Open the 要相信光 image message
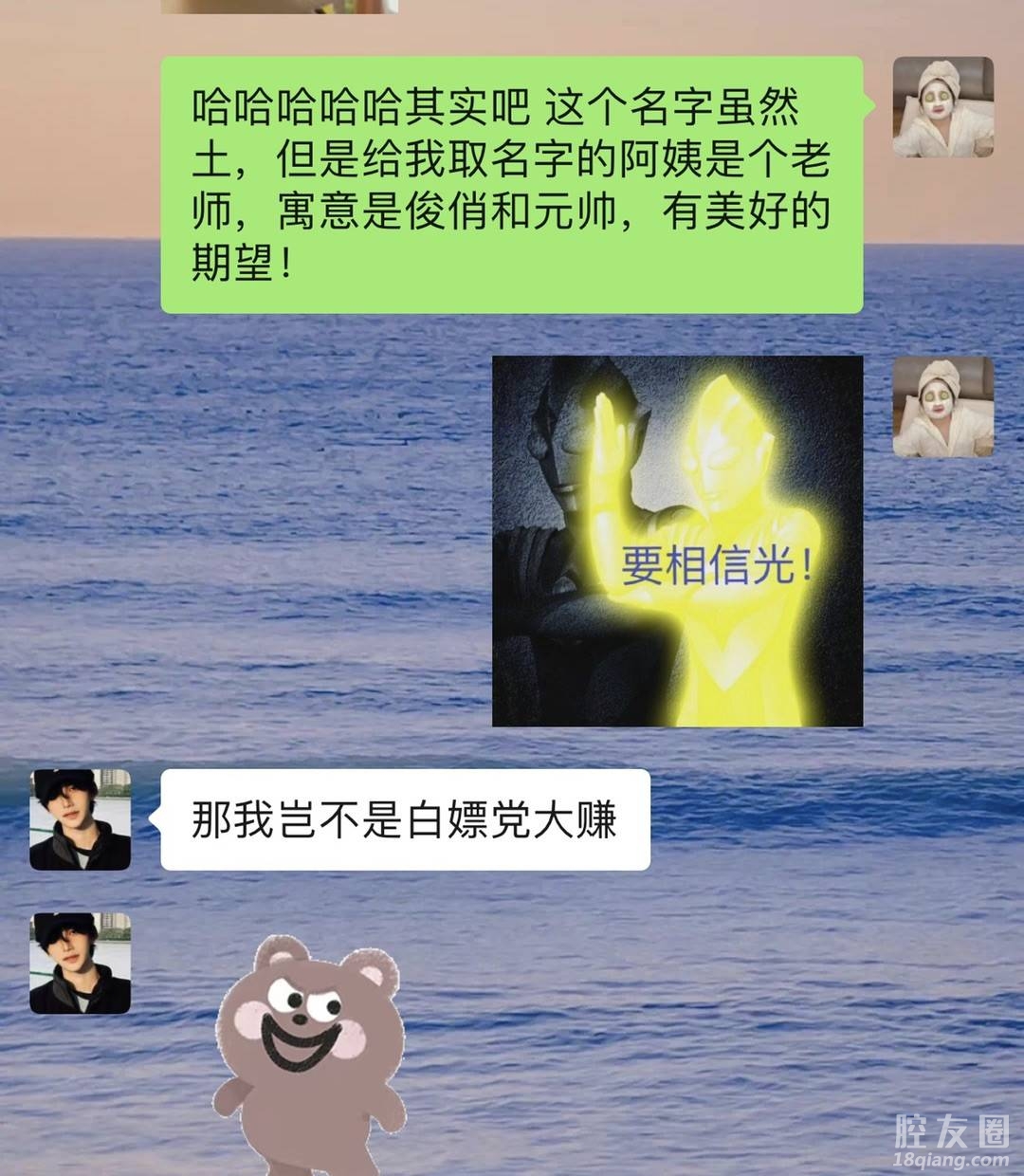 [x=677, y=542]
